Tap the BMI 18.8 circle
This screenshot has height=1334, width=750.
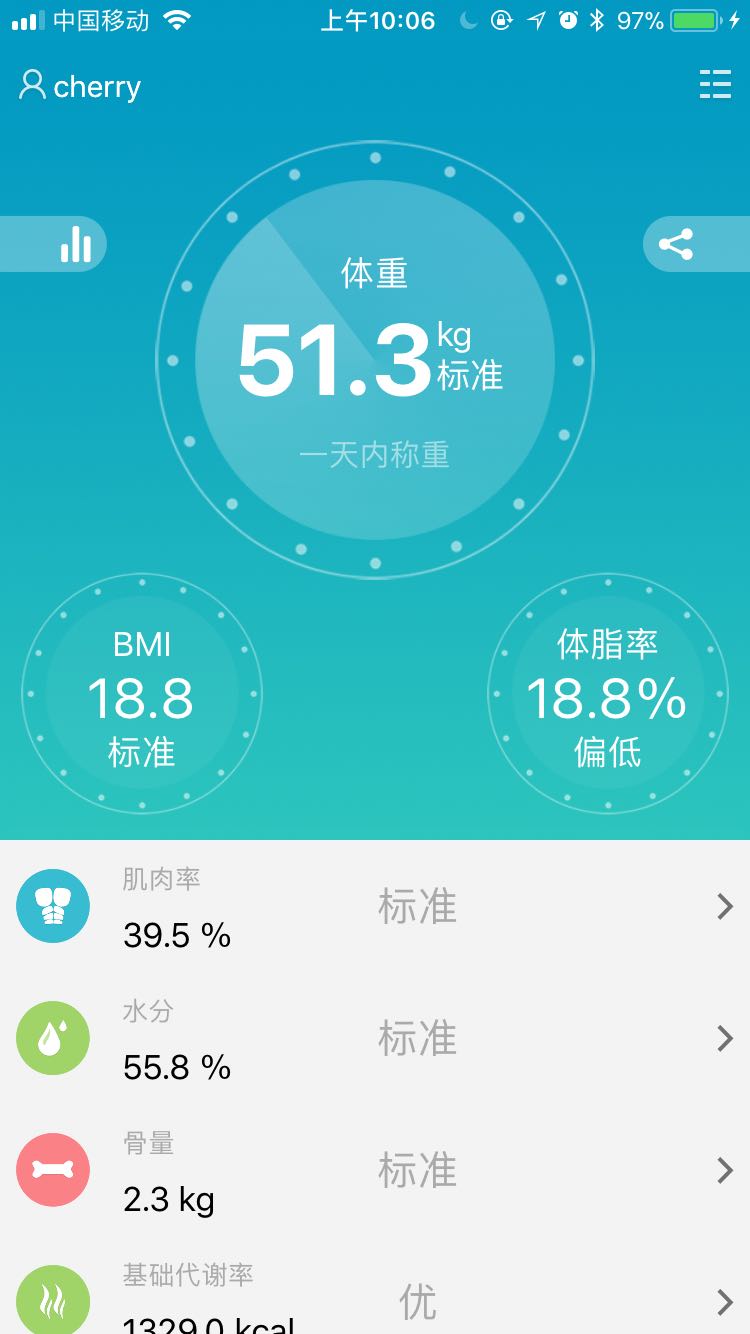coord(141,694)
